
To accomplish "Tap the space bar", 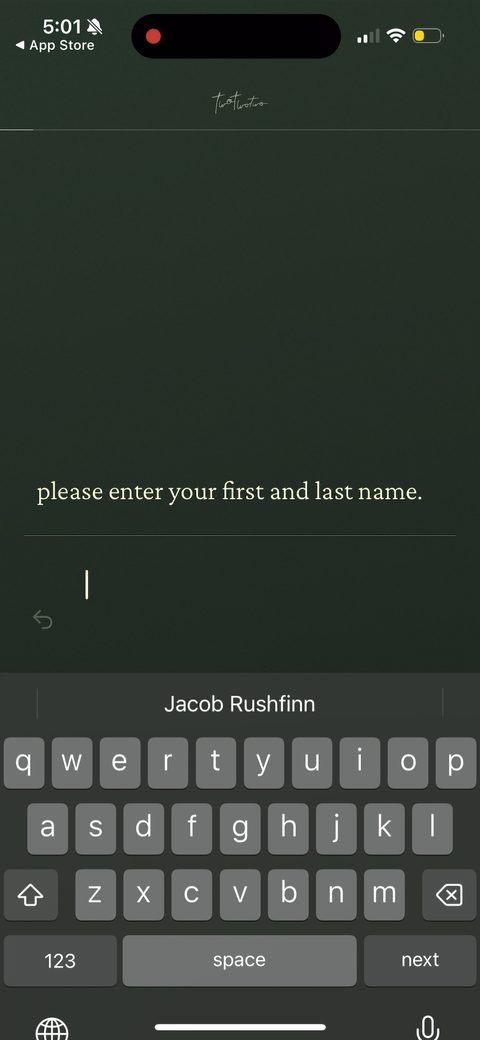I will coord(239,960).
